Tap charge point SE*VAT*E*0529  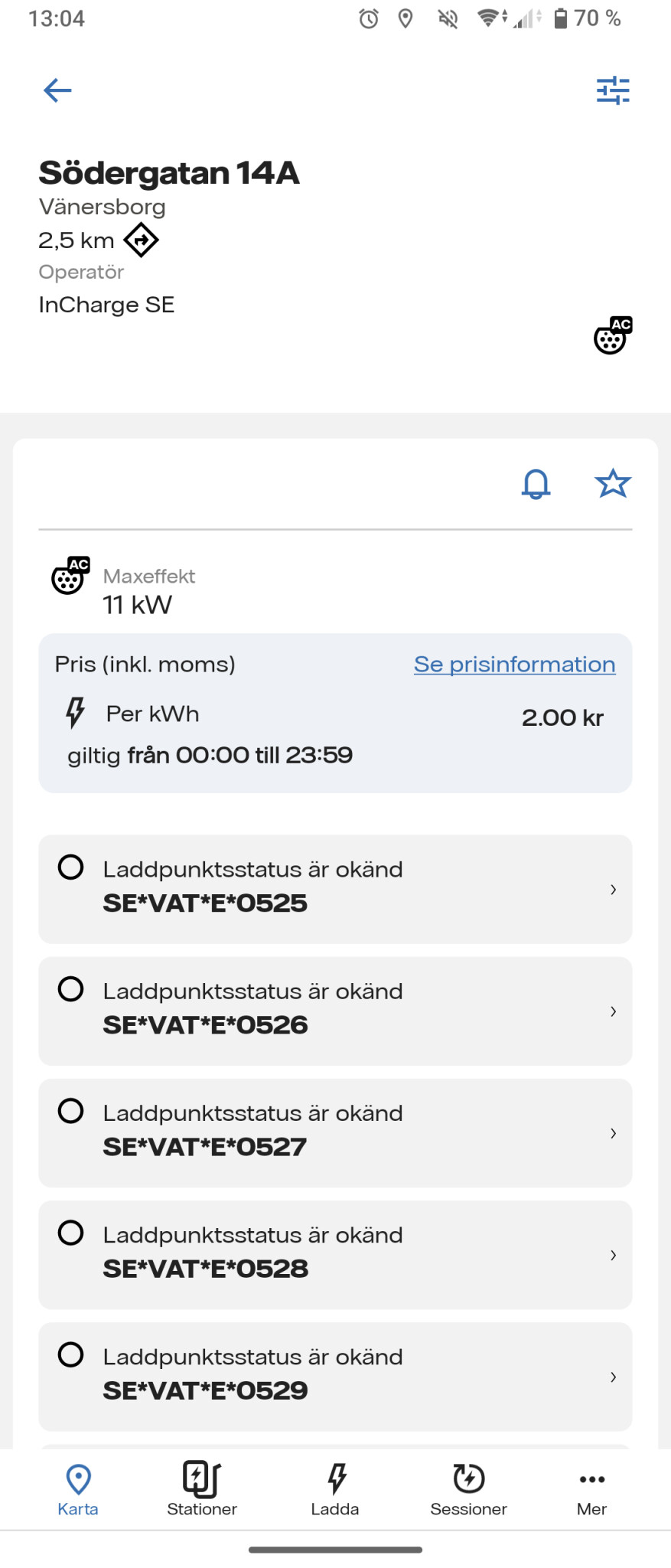pos(335,1376)
